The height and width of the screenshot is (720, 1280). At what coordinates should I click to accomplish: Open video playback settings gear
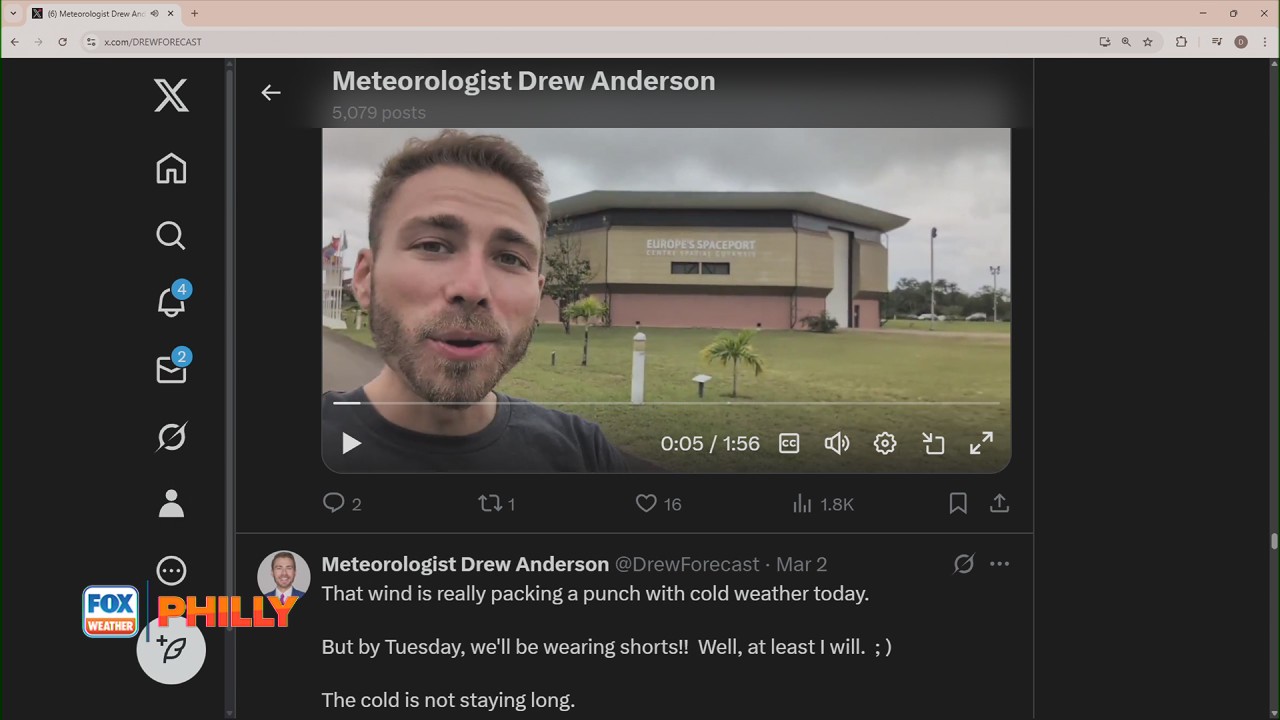(x=885, y=443)
